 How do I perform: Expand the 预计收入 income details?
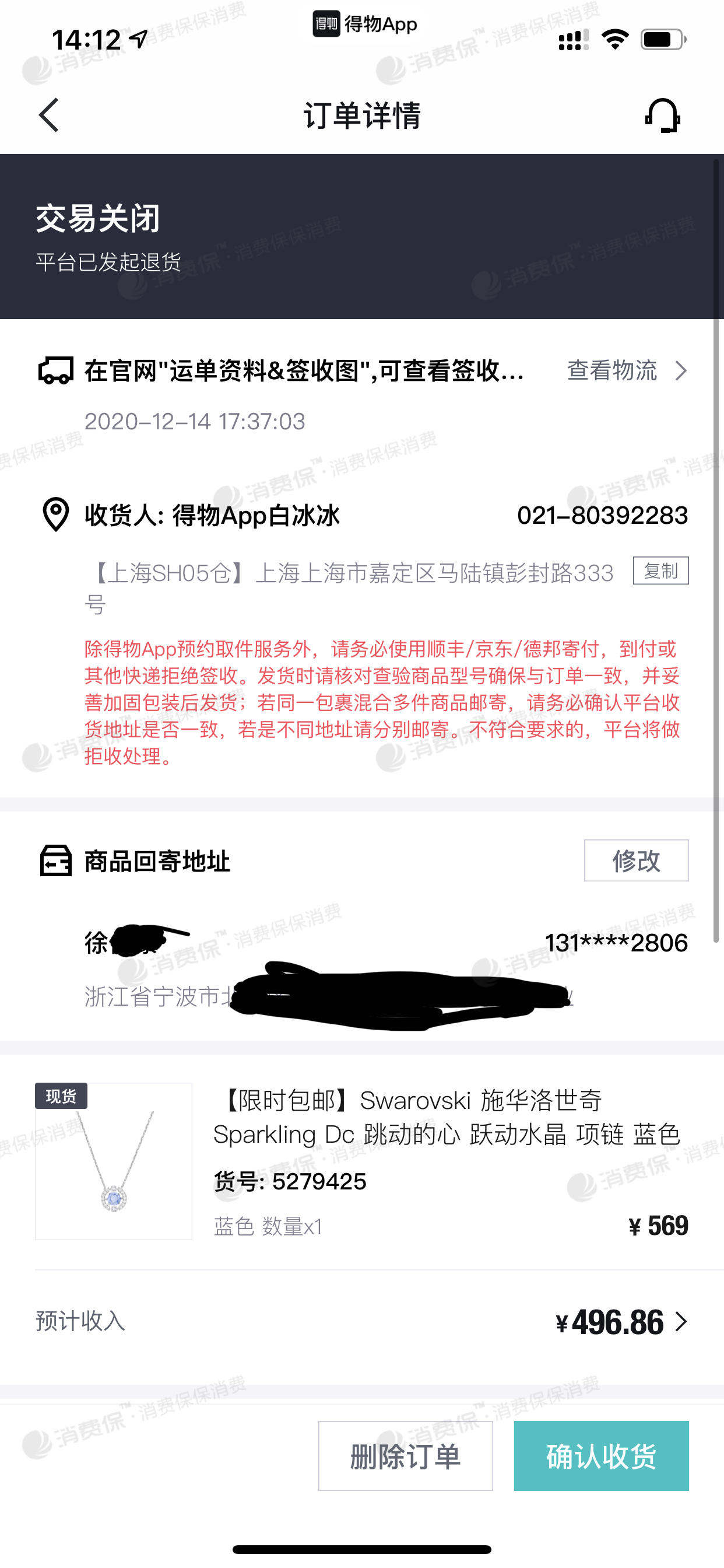pos(621,1322)
